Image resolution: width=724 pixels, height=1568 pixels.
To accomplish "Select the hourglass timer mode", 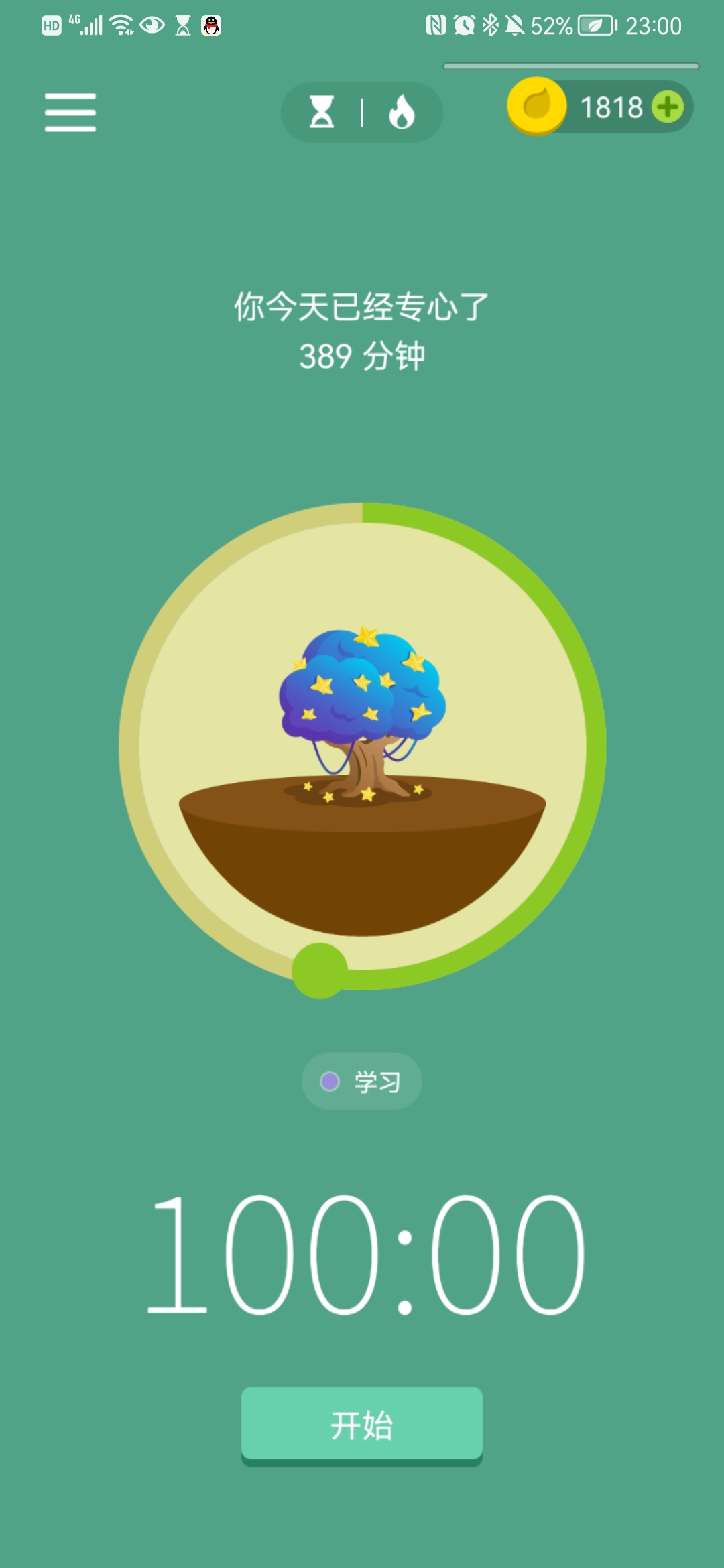I will click(322, 112).
